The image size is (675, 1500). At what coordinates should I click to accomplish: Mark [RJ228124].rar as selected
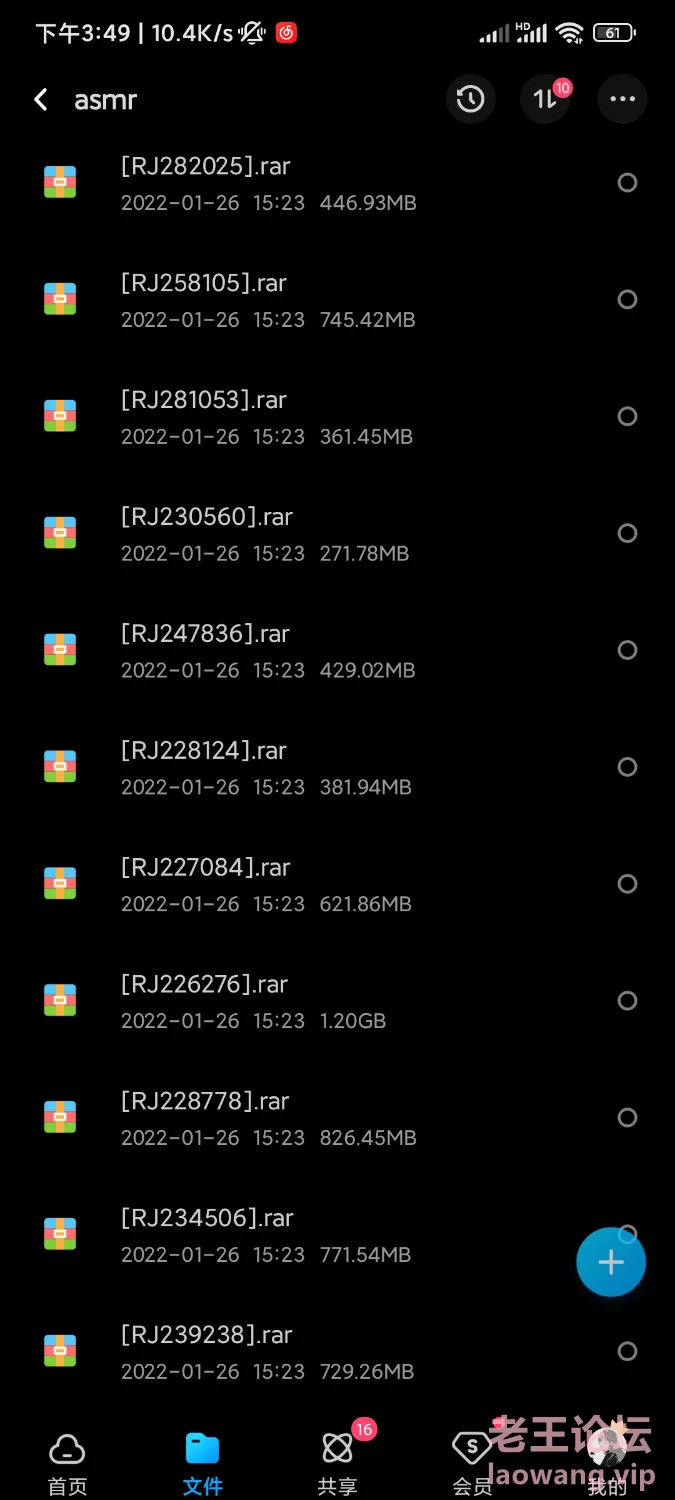pos(627,767)
